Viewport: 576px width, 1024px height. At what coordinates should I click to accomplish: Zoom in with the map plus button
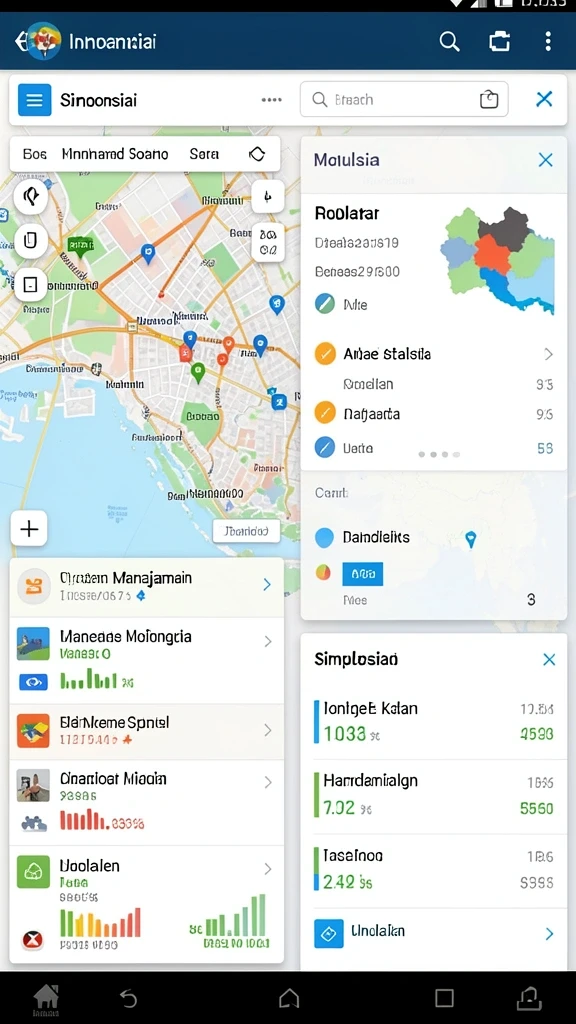(29, 528)
